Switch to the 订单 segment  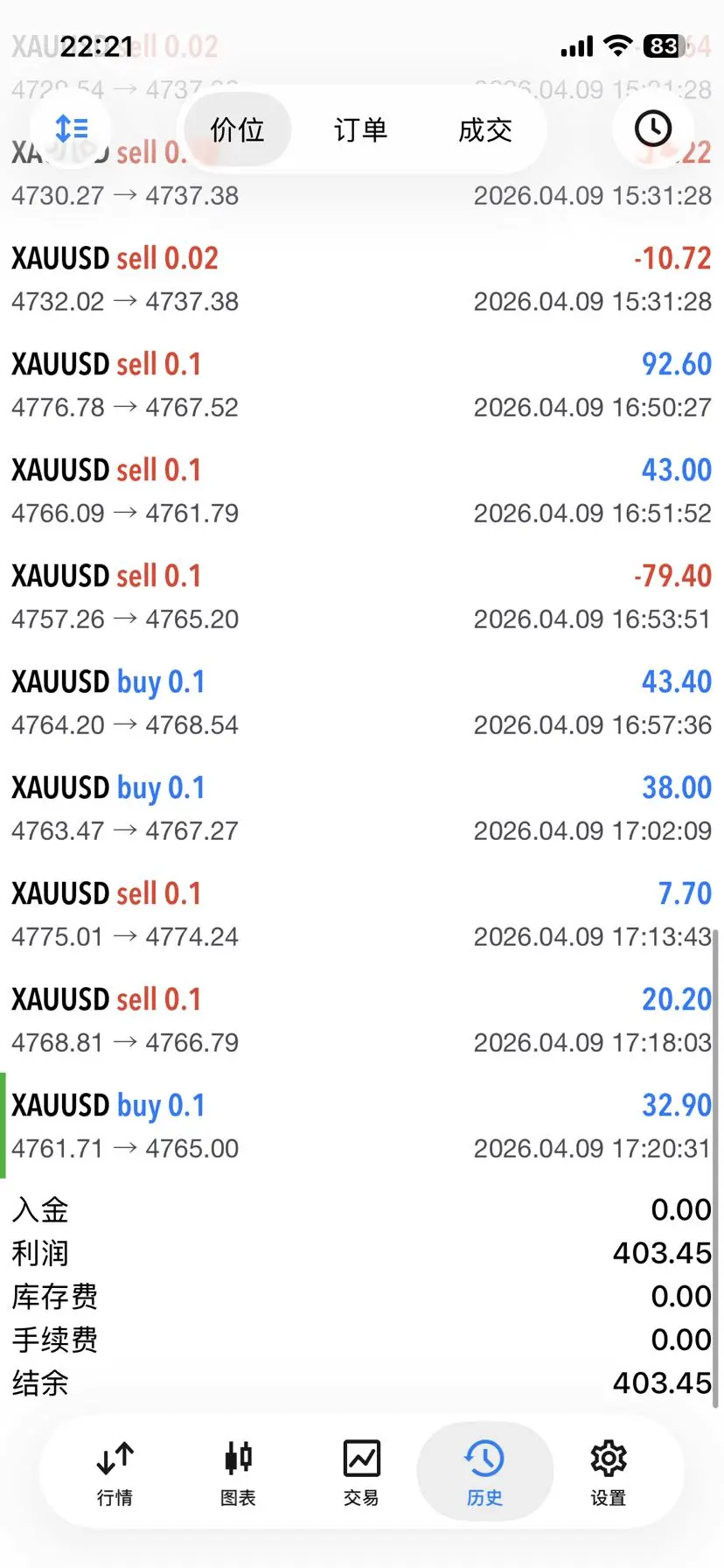pos(360,130)
